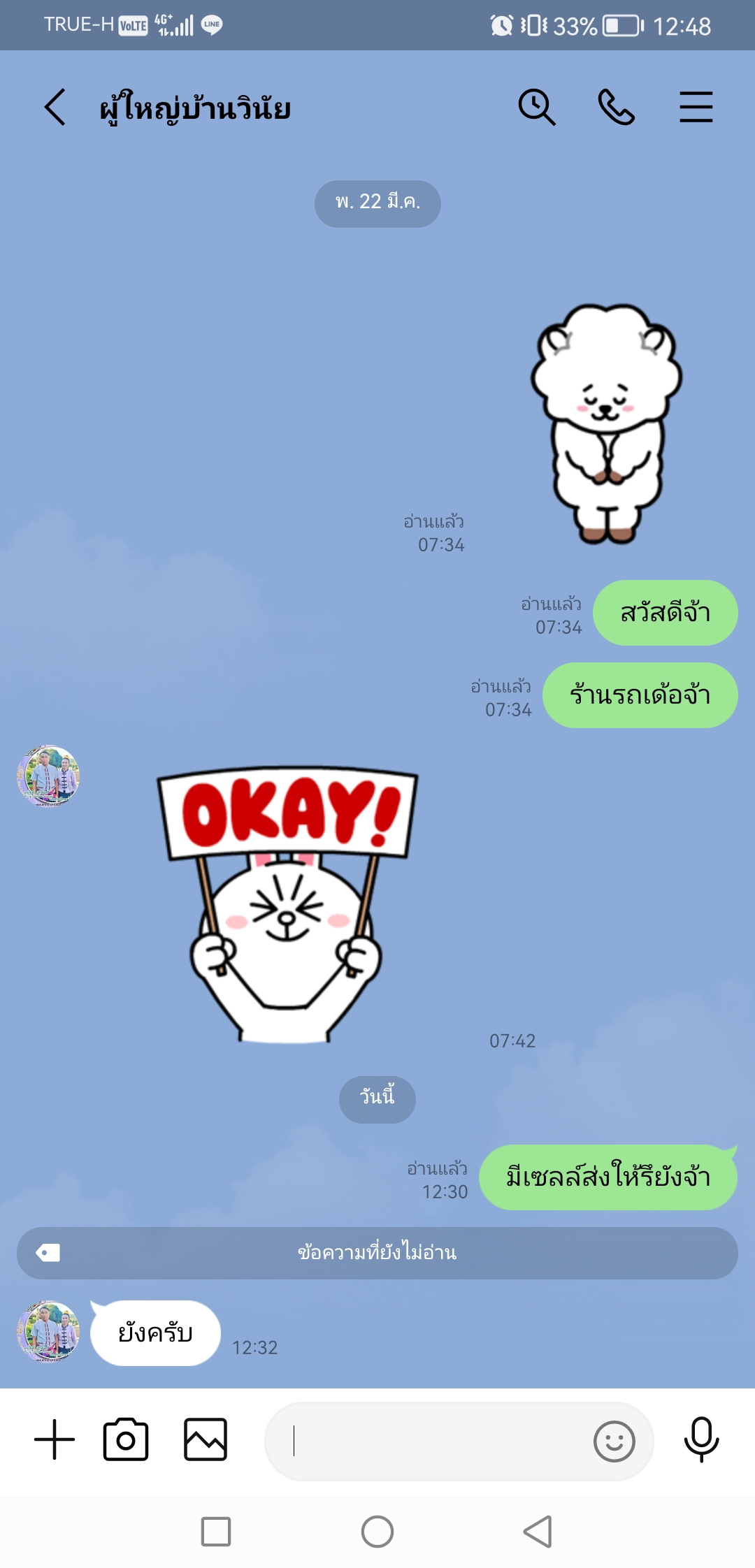
Task: Open sender's profile picture beside ยังครับ
Action: click(x=48, y=1331)
